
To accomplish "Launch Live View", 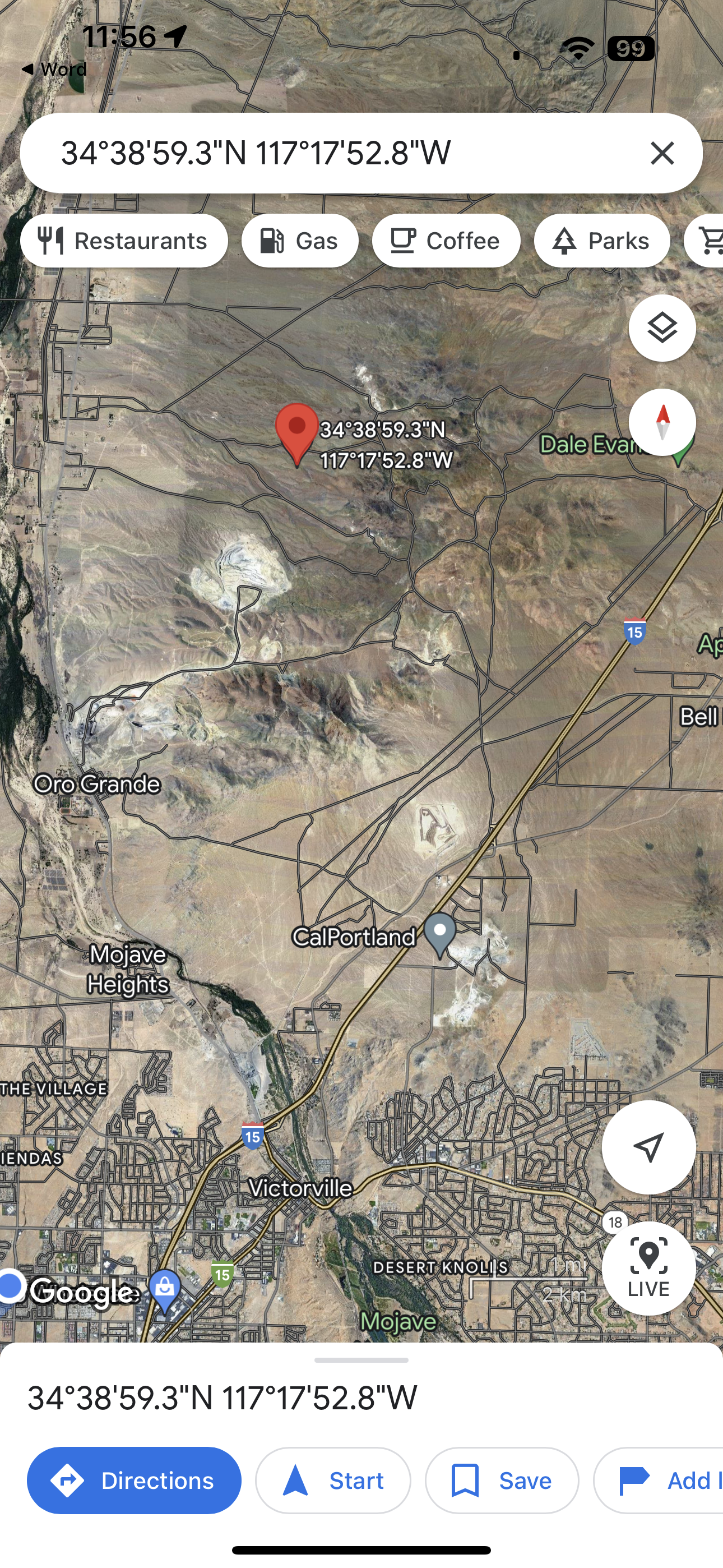I will coord(648,1269).
